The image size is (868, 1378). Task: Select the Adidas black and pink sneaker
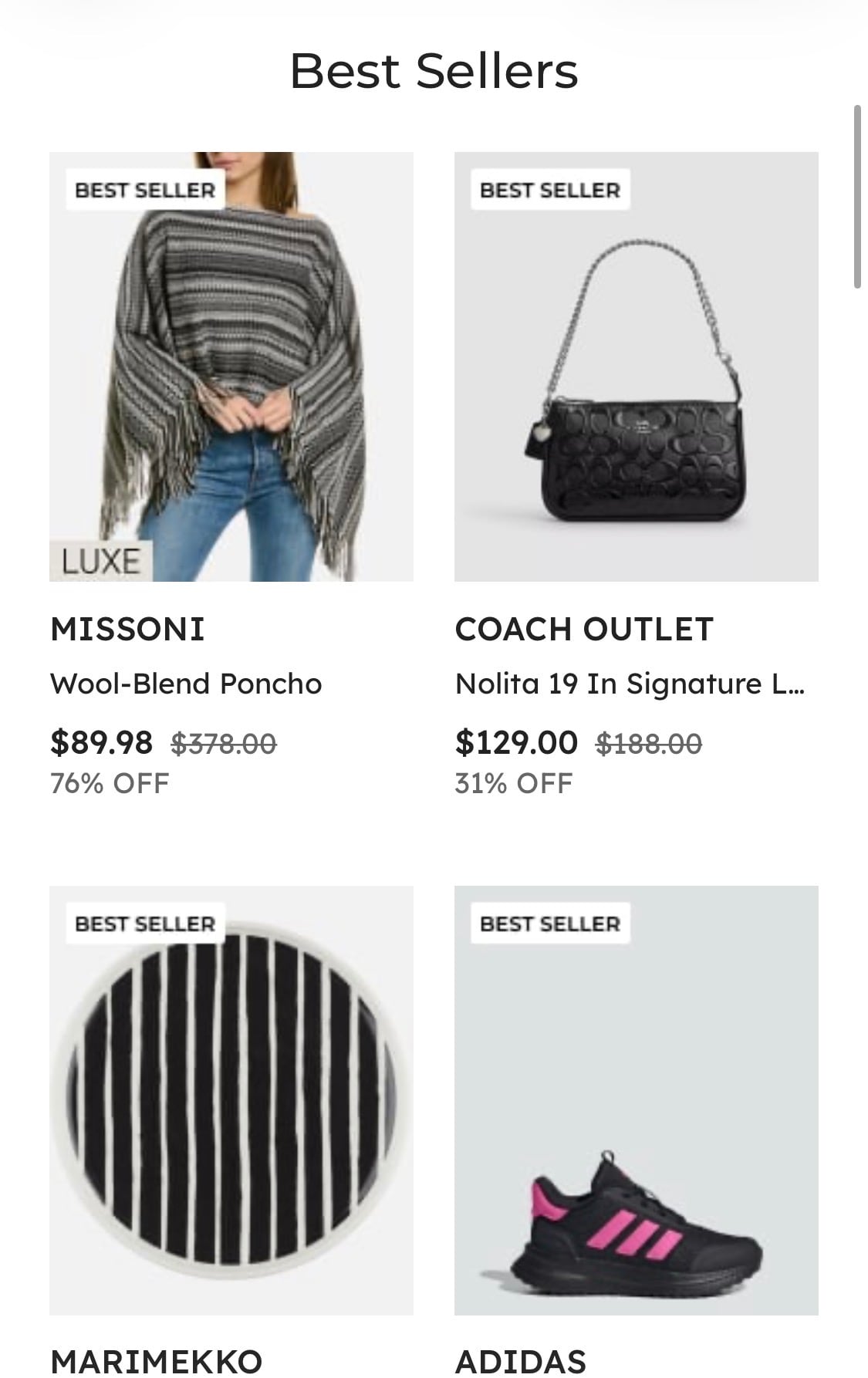click(x=636, y=1099)
